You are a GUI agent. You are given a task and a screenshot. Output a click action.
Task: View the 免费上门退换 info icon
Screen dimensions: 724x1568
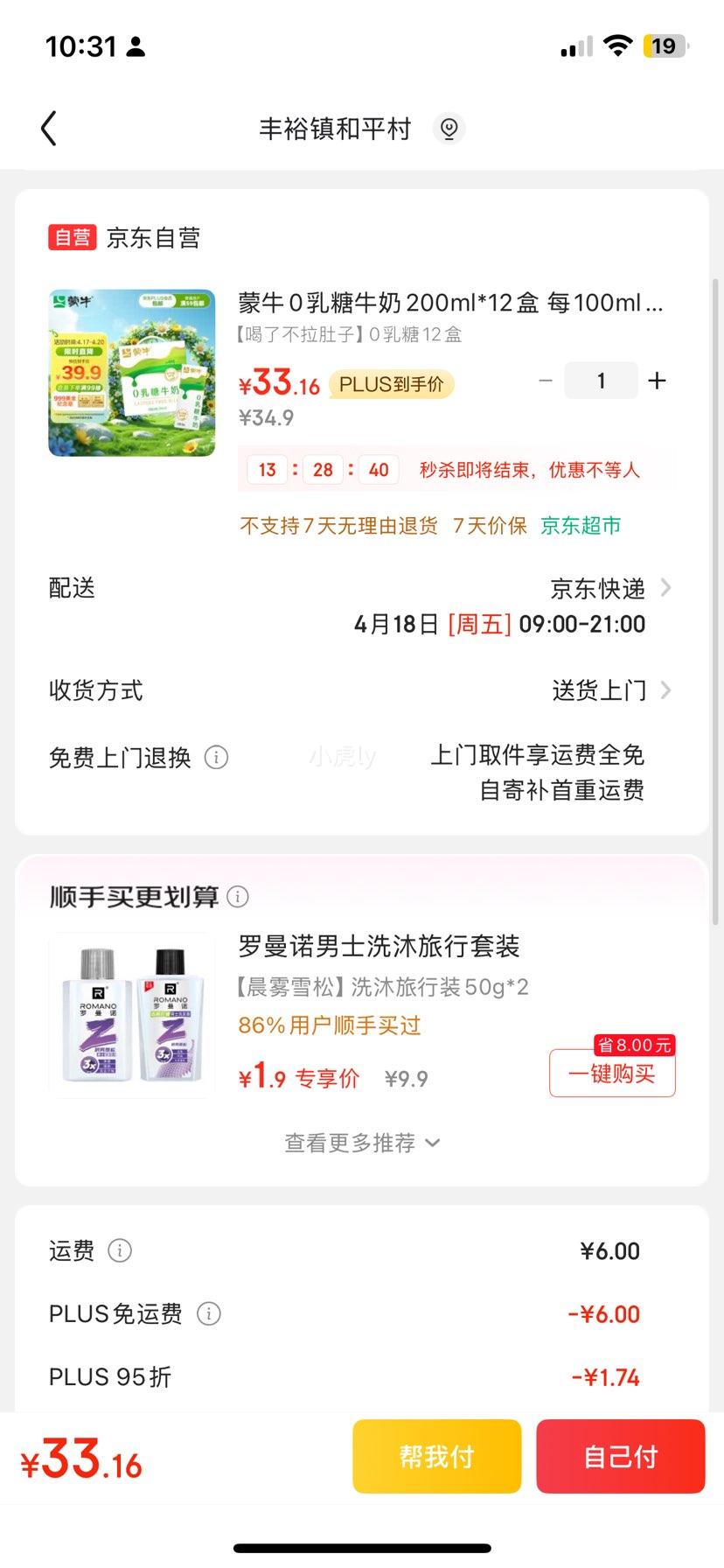coord(217,758)
